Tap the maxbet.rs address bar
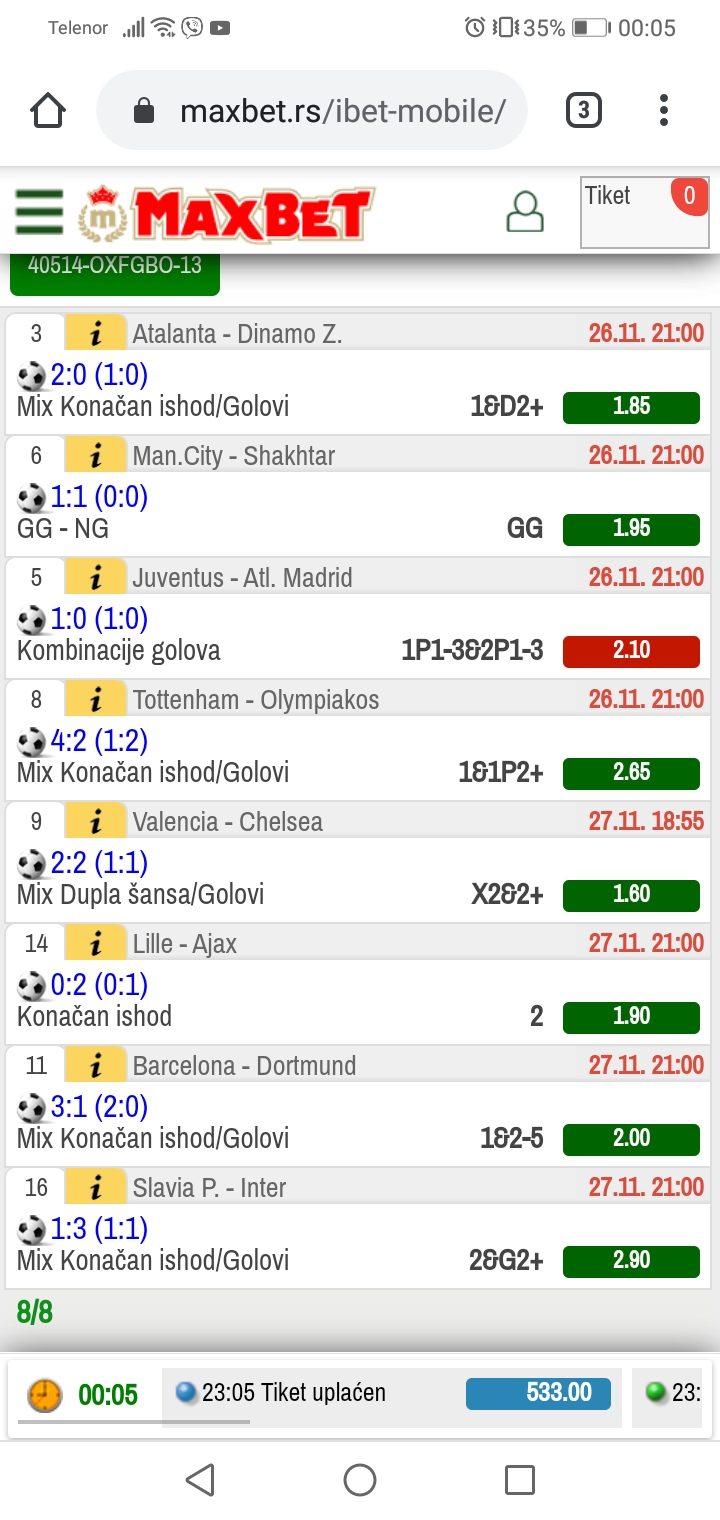 (311, 110)
